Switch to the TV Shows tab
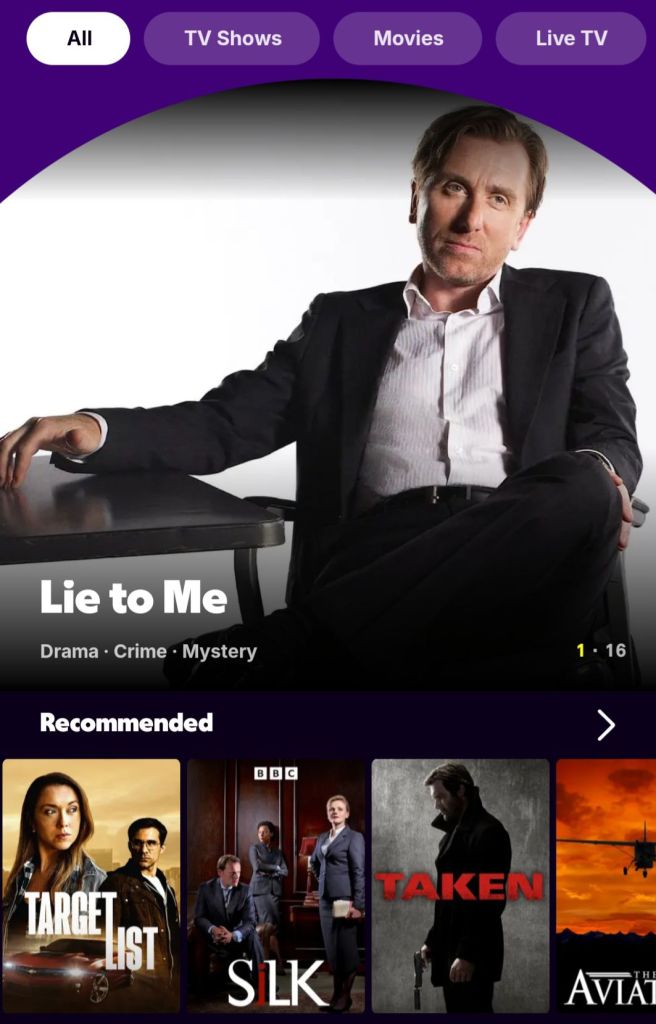The image size is (656, 1024). click(x=232, y=39)
